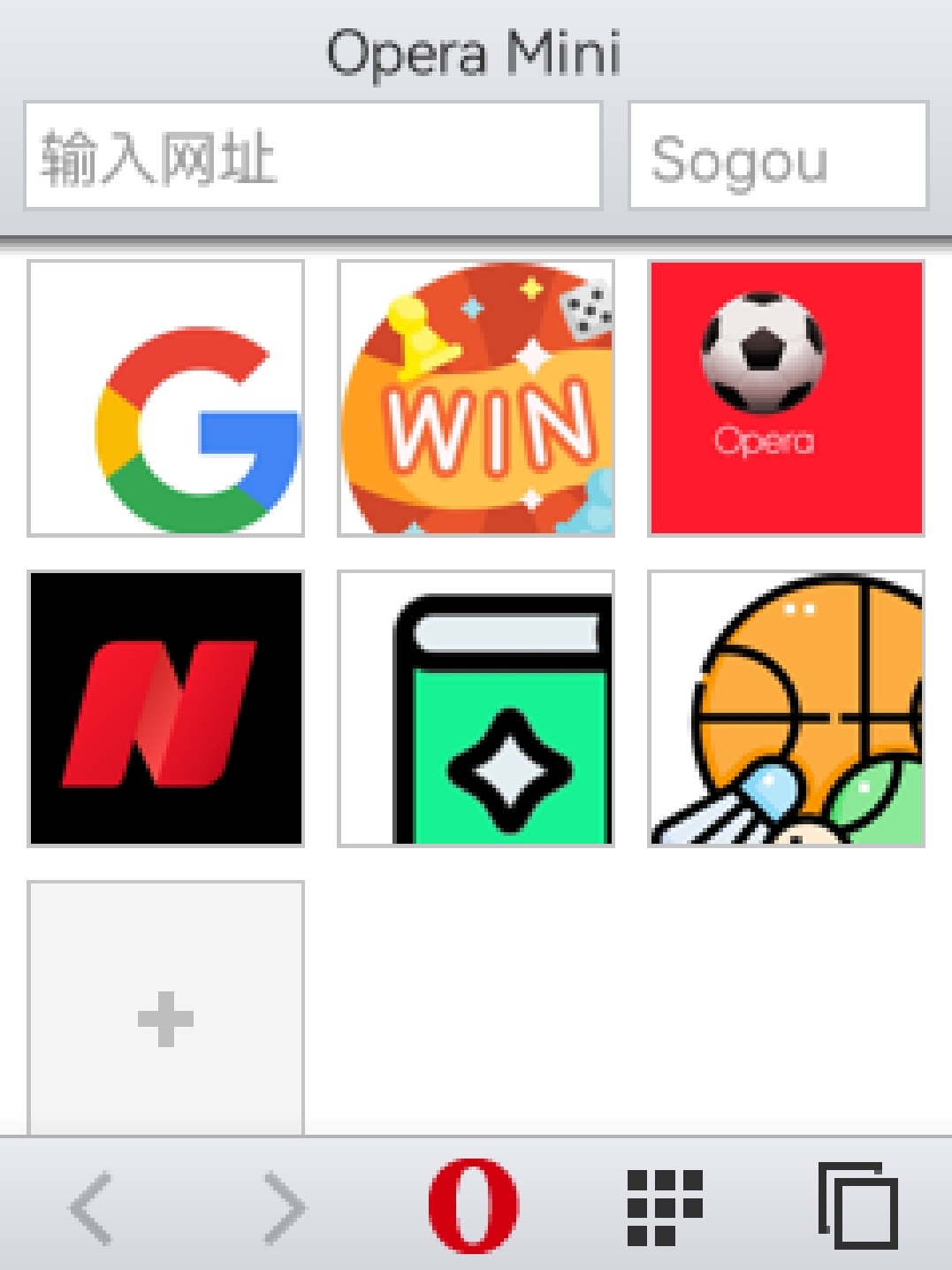This screenshot has height=1270, width=952.
Task: Open the green book speed dial tile
Action: coord(476,708)
